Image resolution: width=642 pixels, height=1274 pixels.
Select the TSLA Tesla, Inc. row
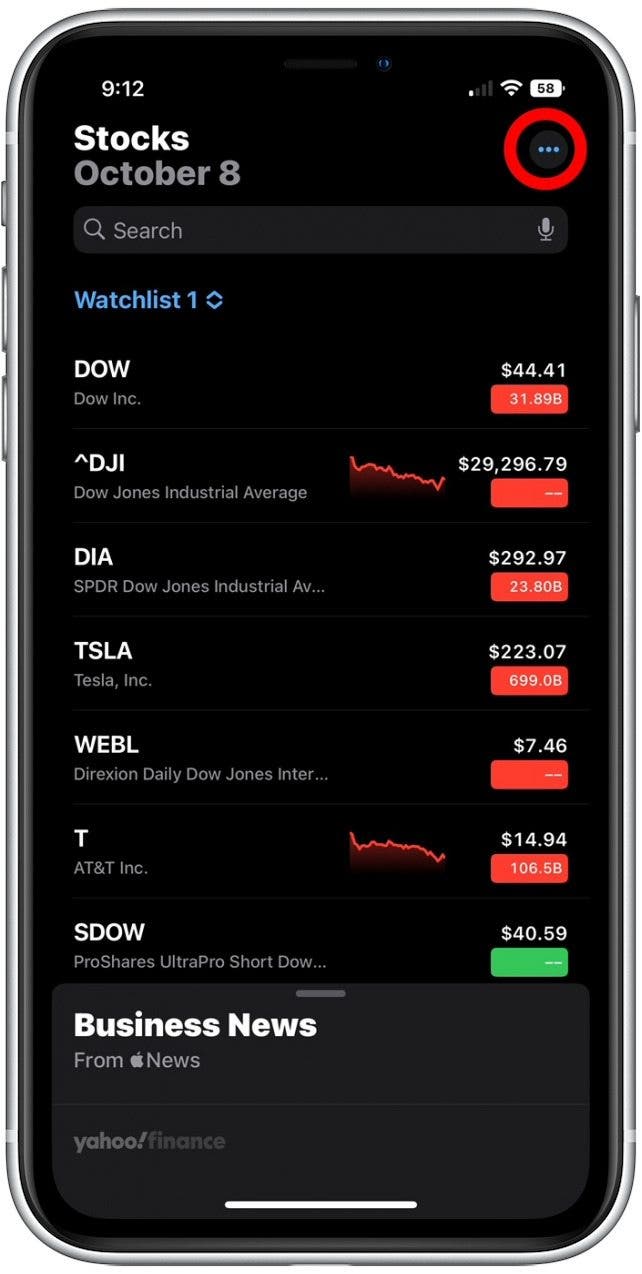click(321, 665)
